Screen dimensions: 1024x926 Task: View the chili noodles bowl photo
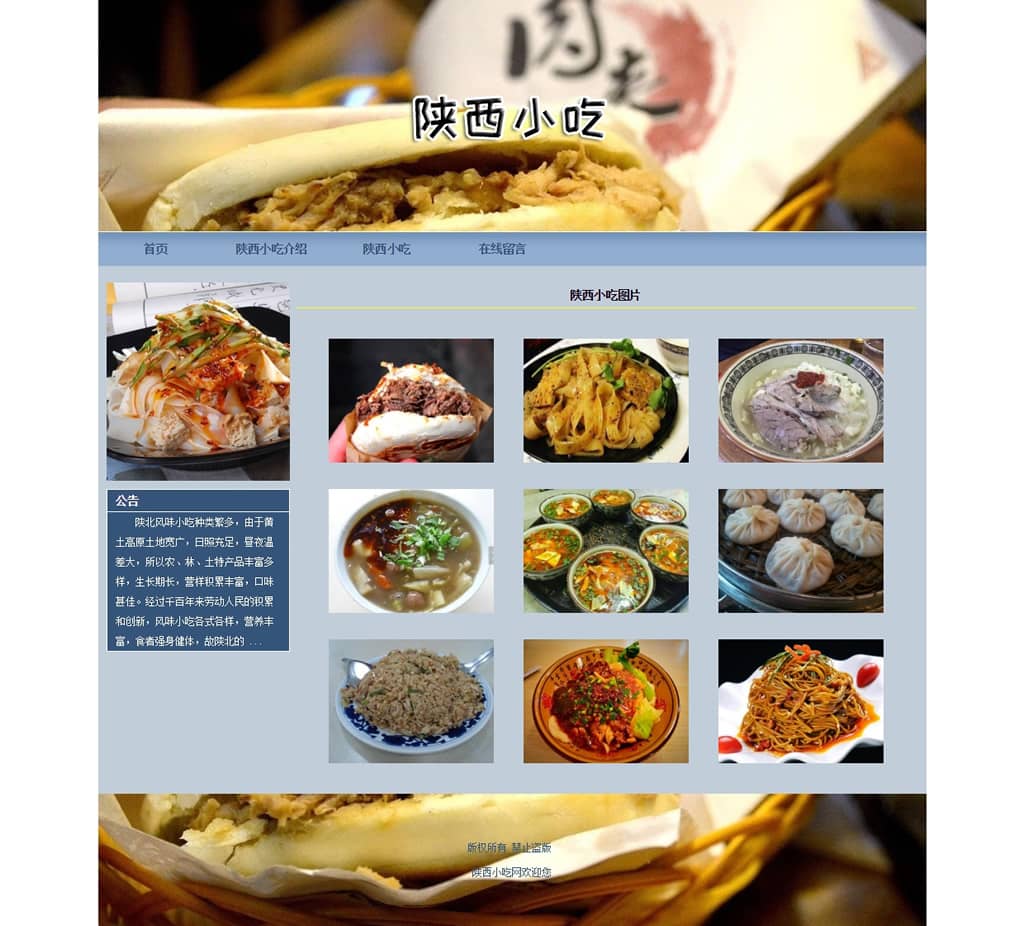[605, 701]
